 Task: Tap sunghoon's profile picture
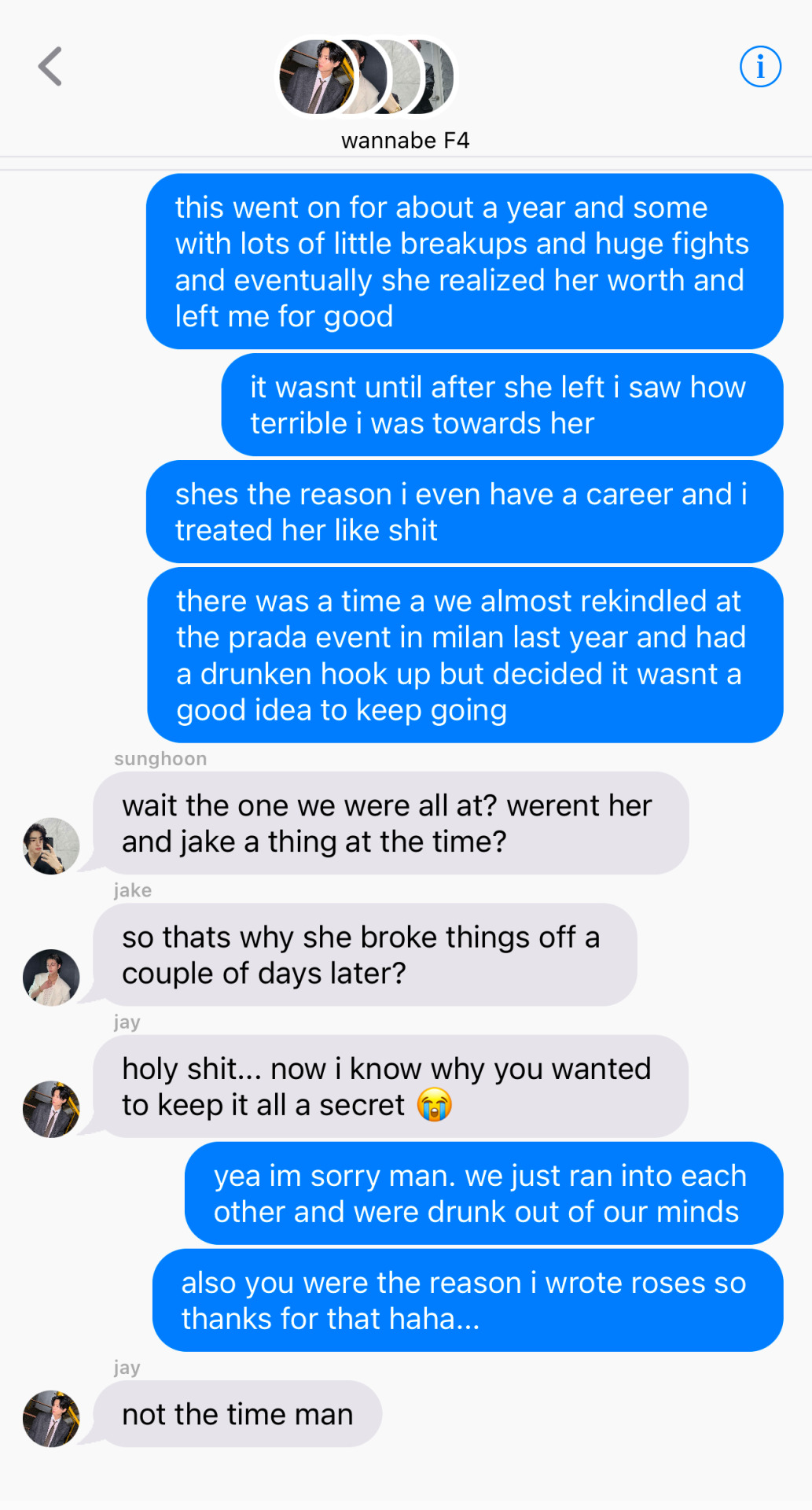[x=51, y=846]
